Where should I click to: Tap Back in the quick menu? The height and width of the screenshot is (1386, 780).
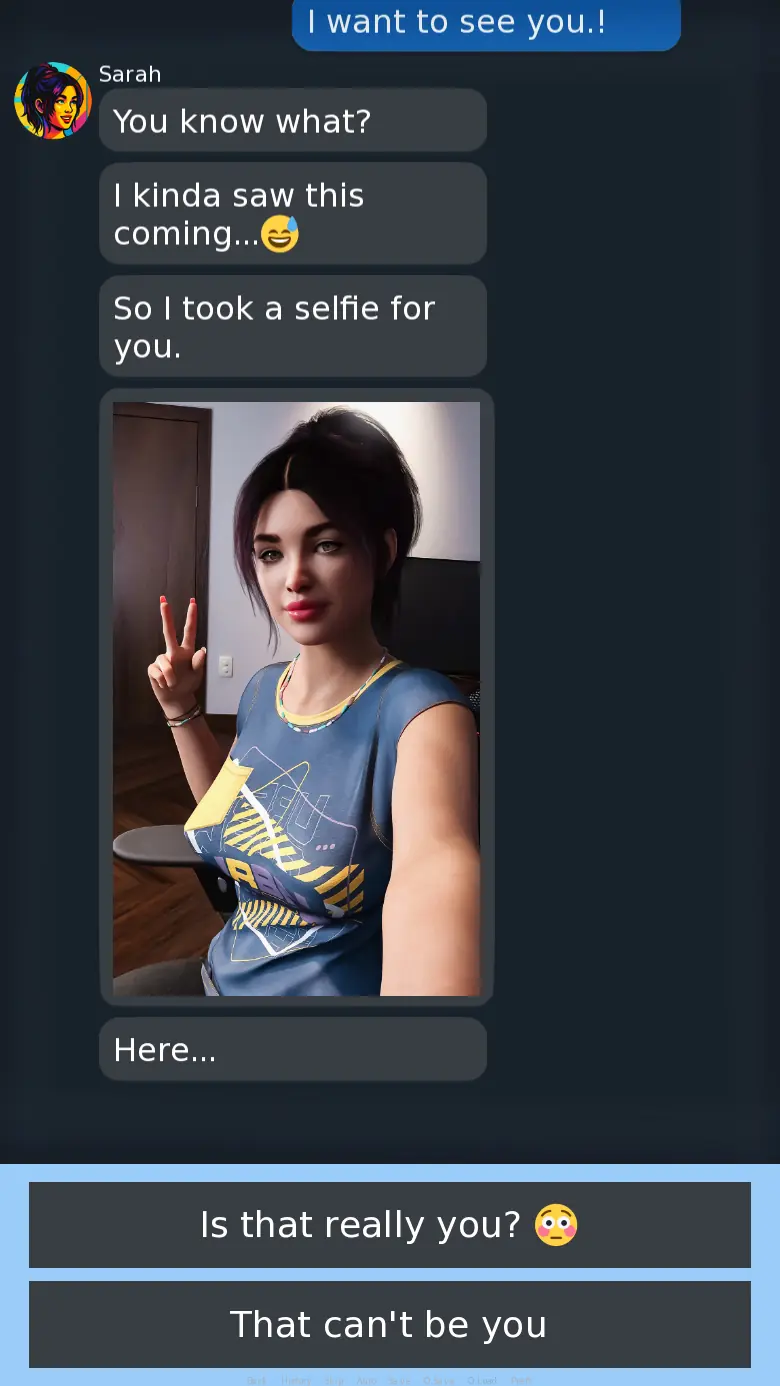point(257,1381)
